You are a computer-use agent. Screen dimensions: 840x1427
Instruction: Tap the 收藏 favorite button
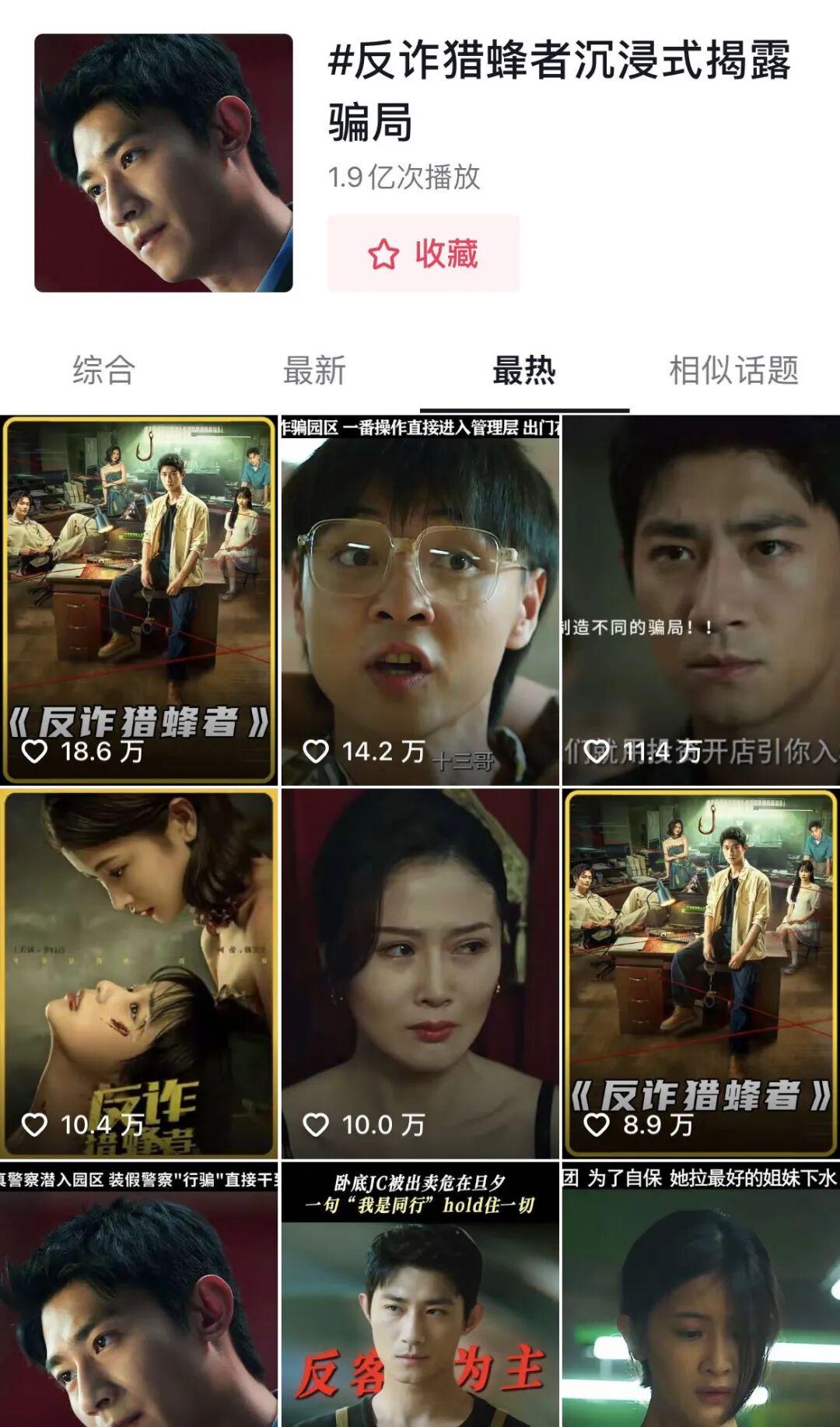[423, 254]
